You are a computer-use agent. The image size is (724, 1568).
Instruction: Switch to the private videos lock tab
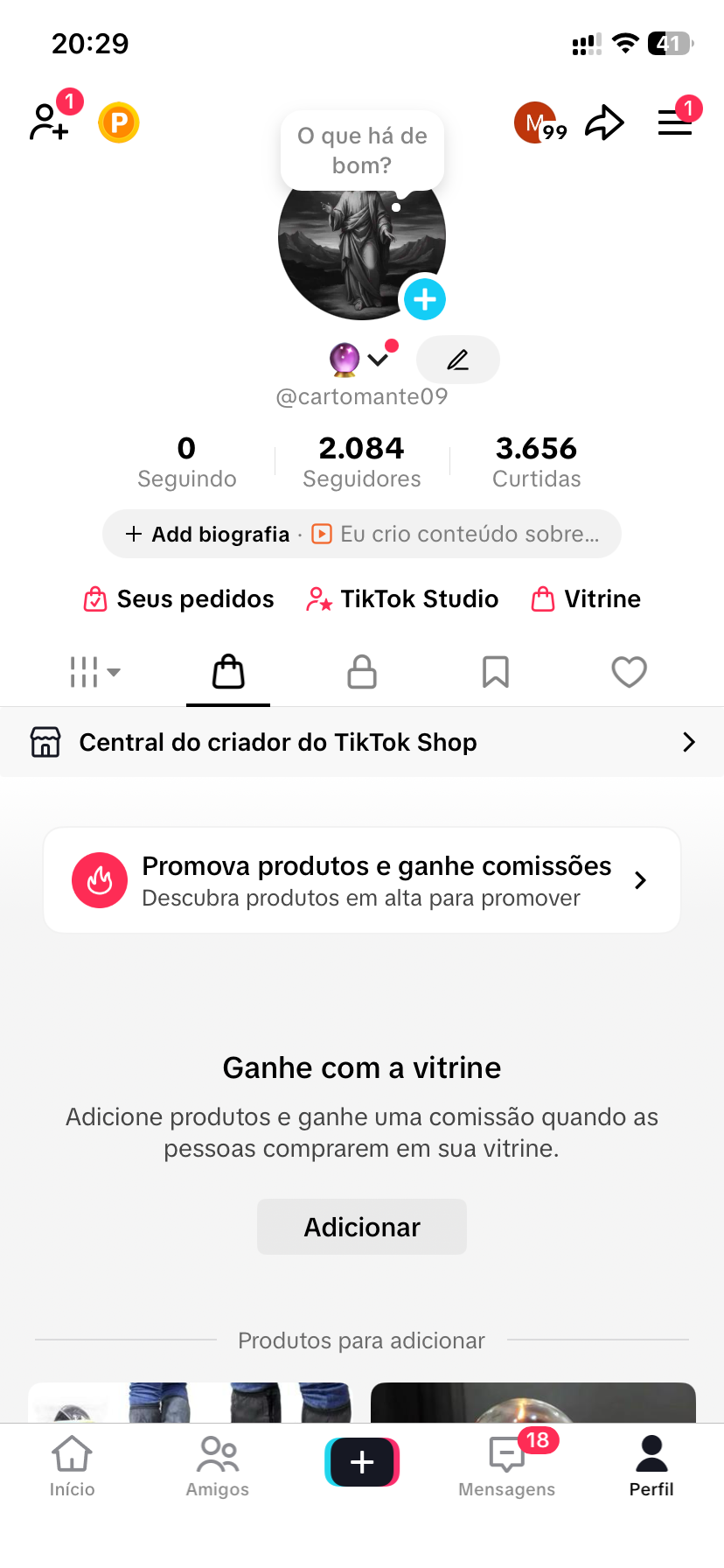[x=362, y=672]
